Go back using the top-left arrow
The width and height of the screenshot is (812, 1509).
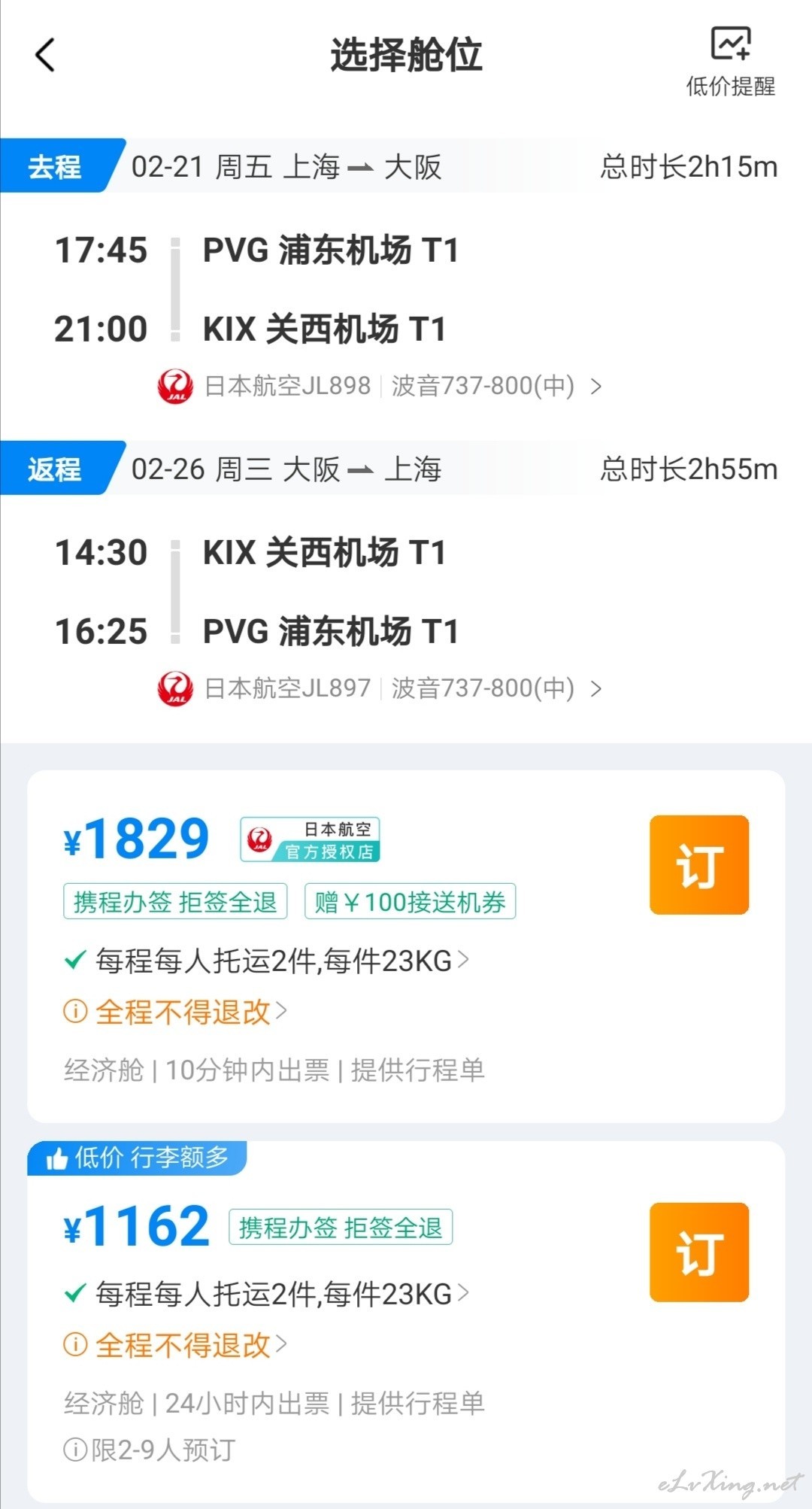pyautogui.click(x=45, y=55)
